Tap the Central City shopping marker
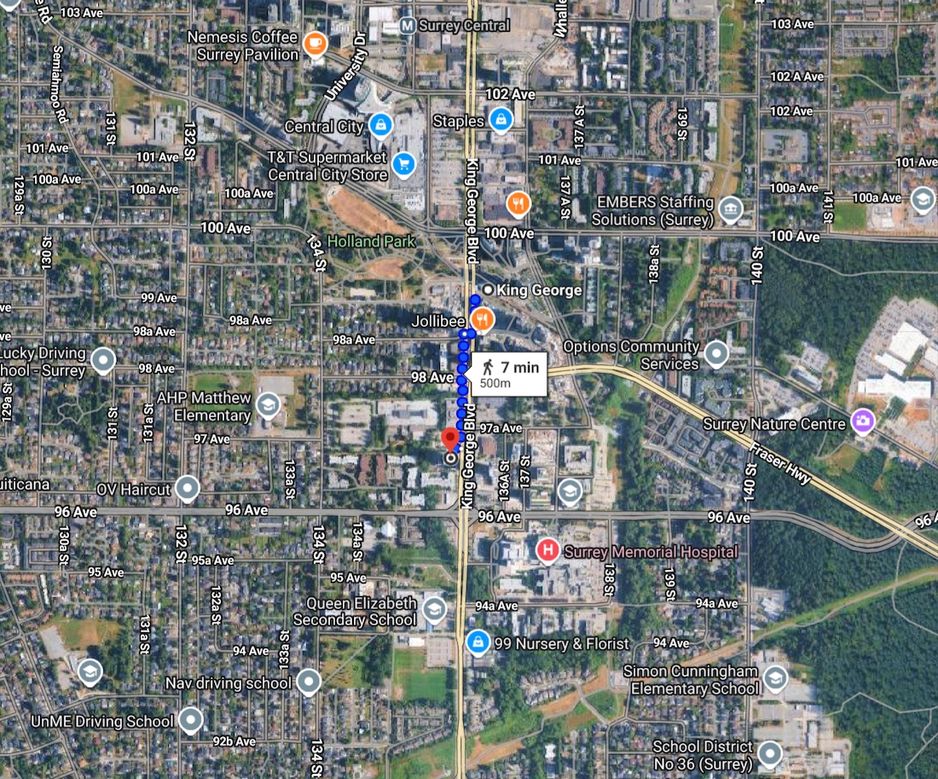The width and height of the screenshot is (938, 779). click(x=380, y=126)
